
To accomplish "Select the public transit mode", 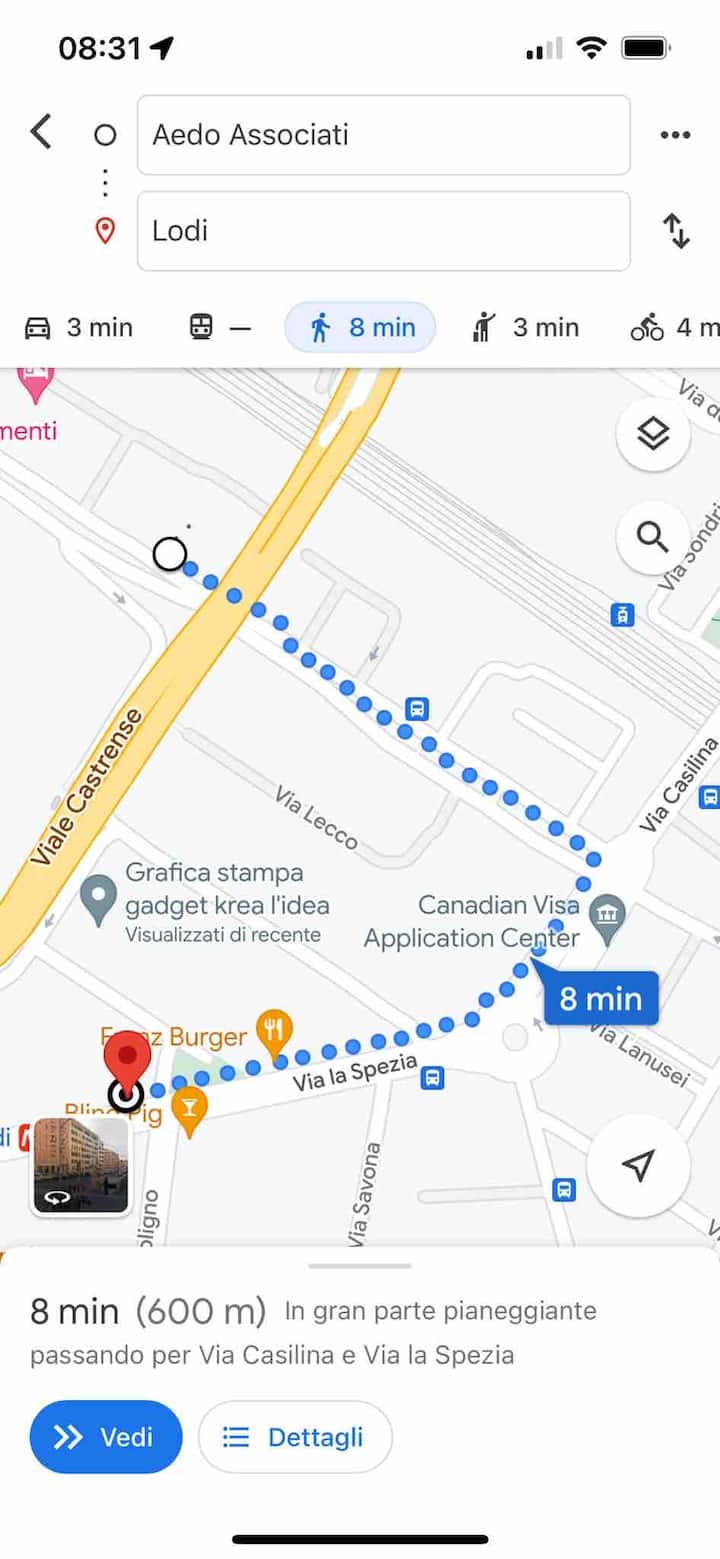I will pyautogui.click(x=219, y=327).
